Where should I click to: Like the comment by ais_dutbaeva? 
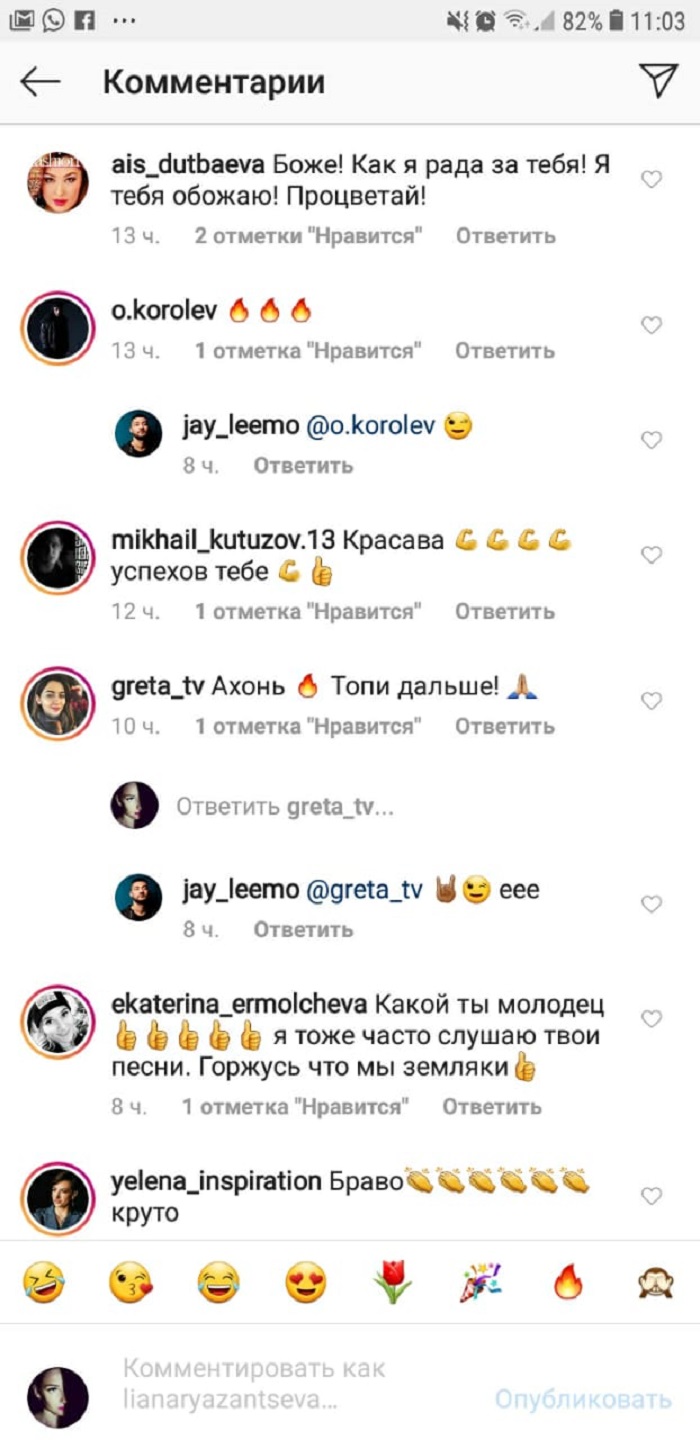tap(651, 180)
